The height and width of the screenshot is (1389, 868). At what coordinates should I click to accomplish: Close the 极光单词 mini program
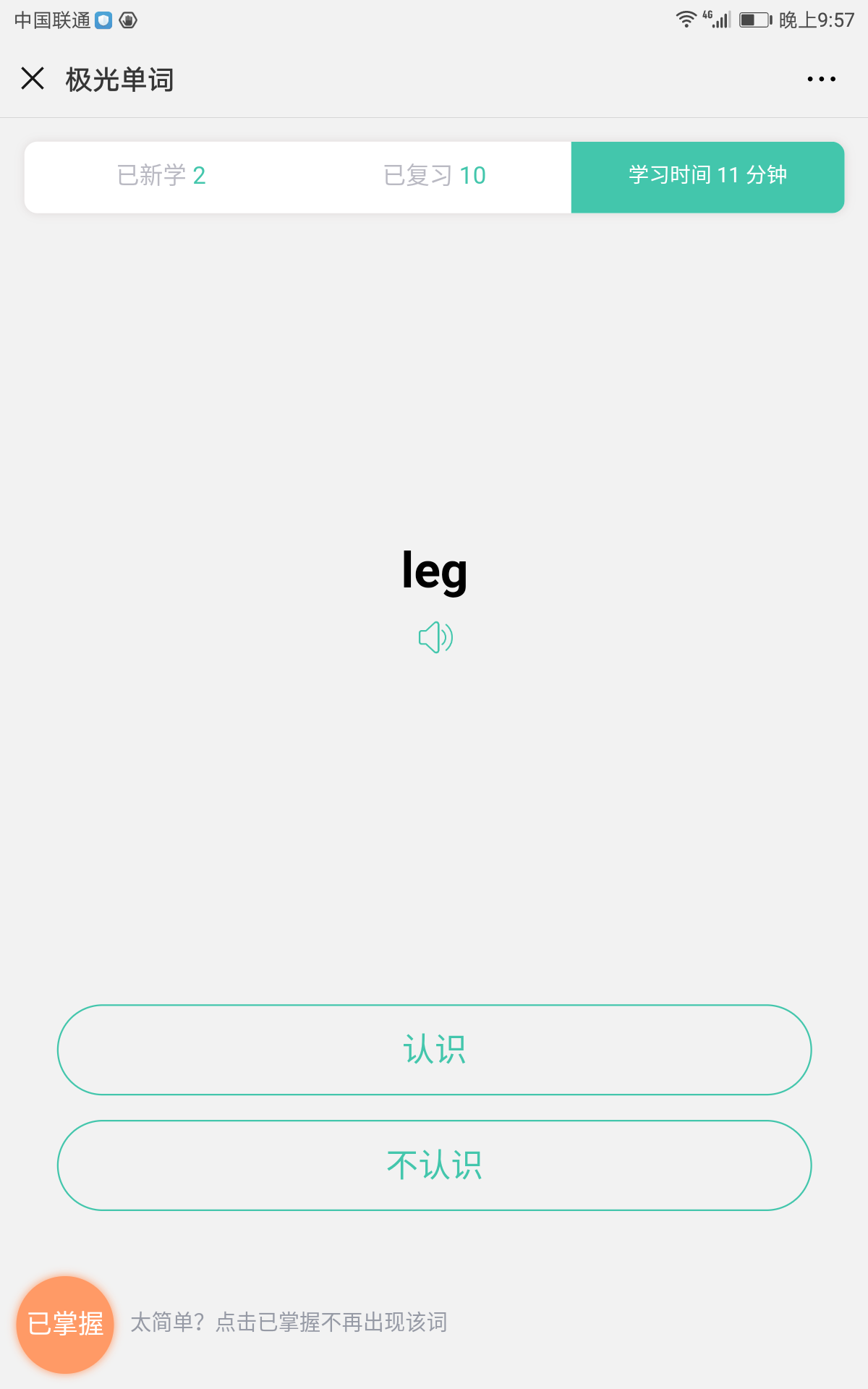pyautogui.click(x=33, y=78)
